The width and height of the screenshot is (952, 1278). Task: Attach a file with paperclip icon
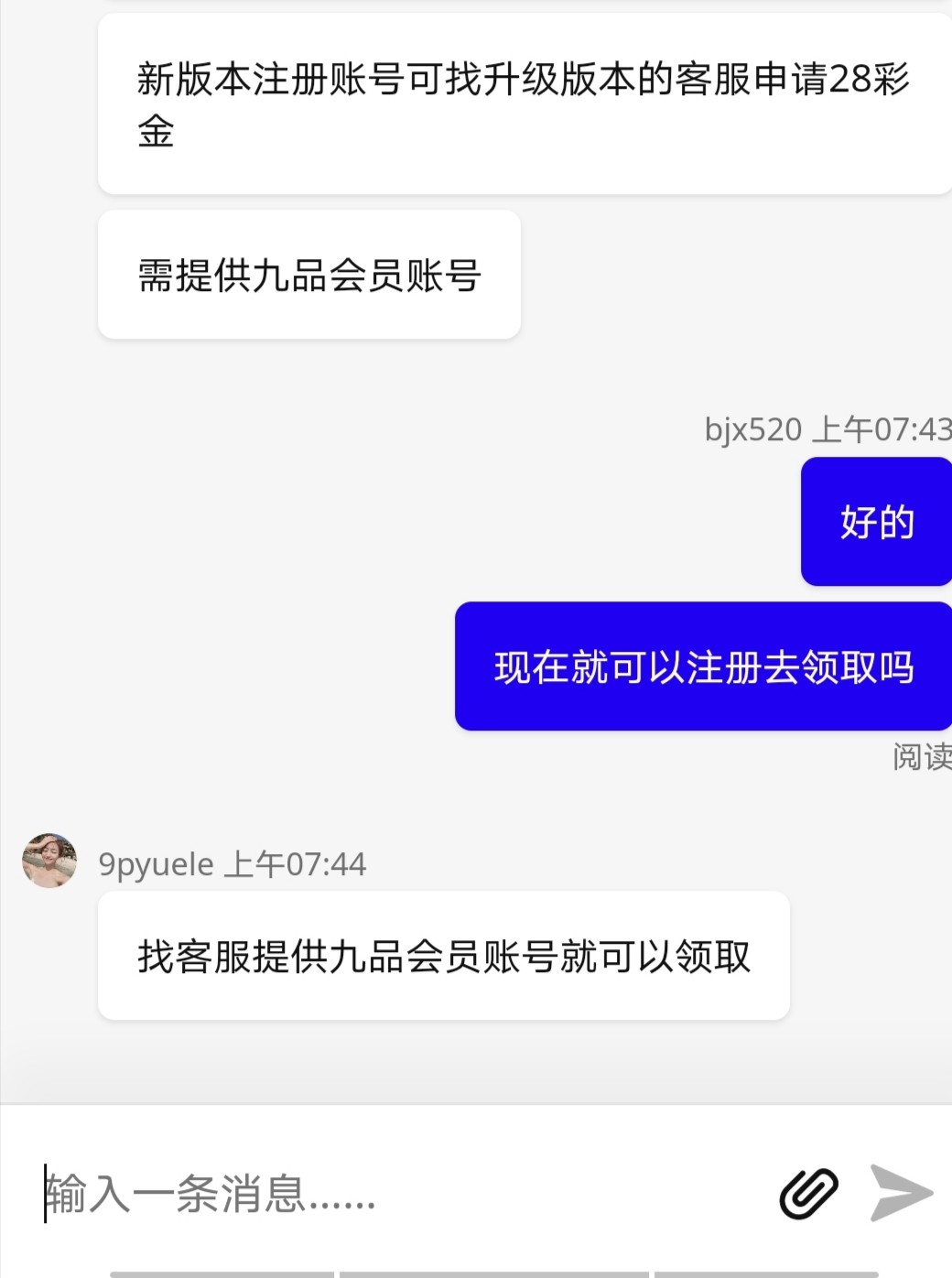[808, 1194]
